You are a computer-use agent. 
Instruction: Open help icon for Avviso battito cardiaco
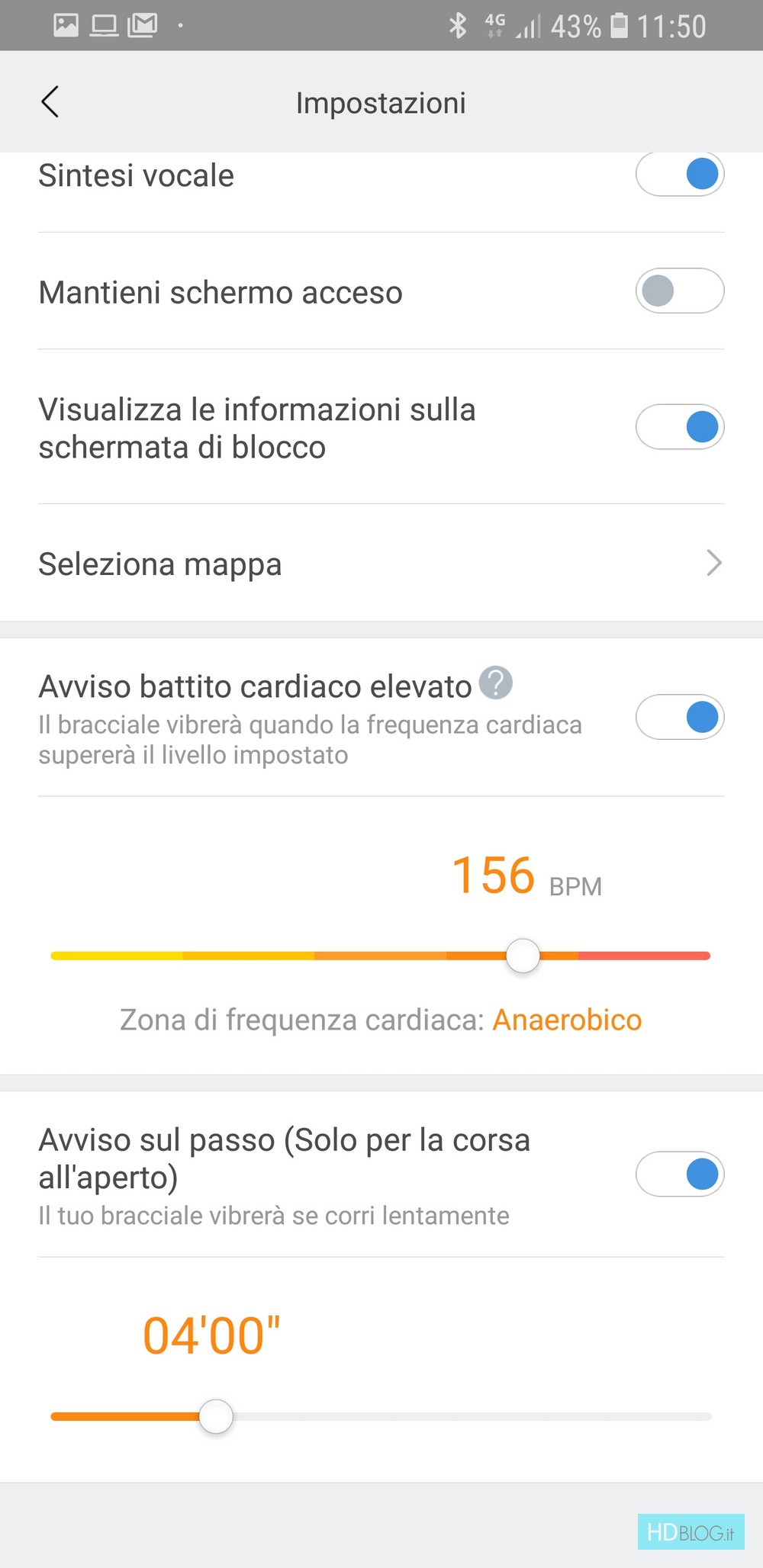(496, 683)
